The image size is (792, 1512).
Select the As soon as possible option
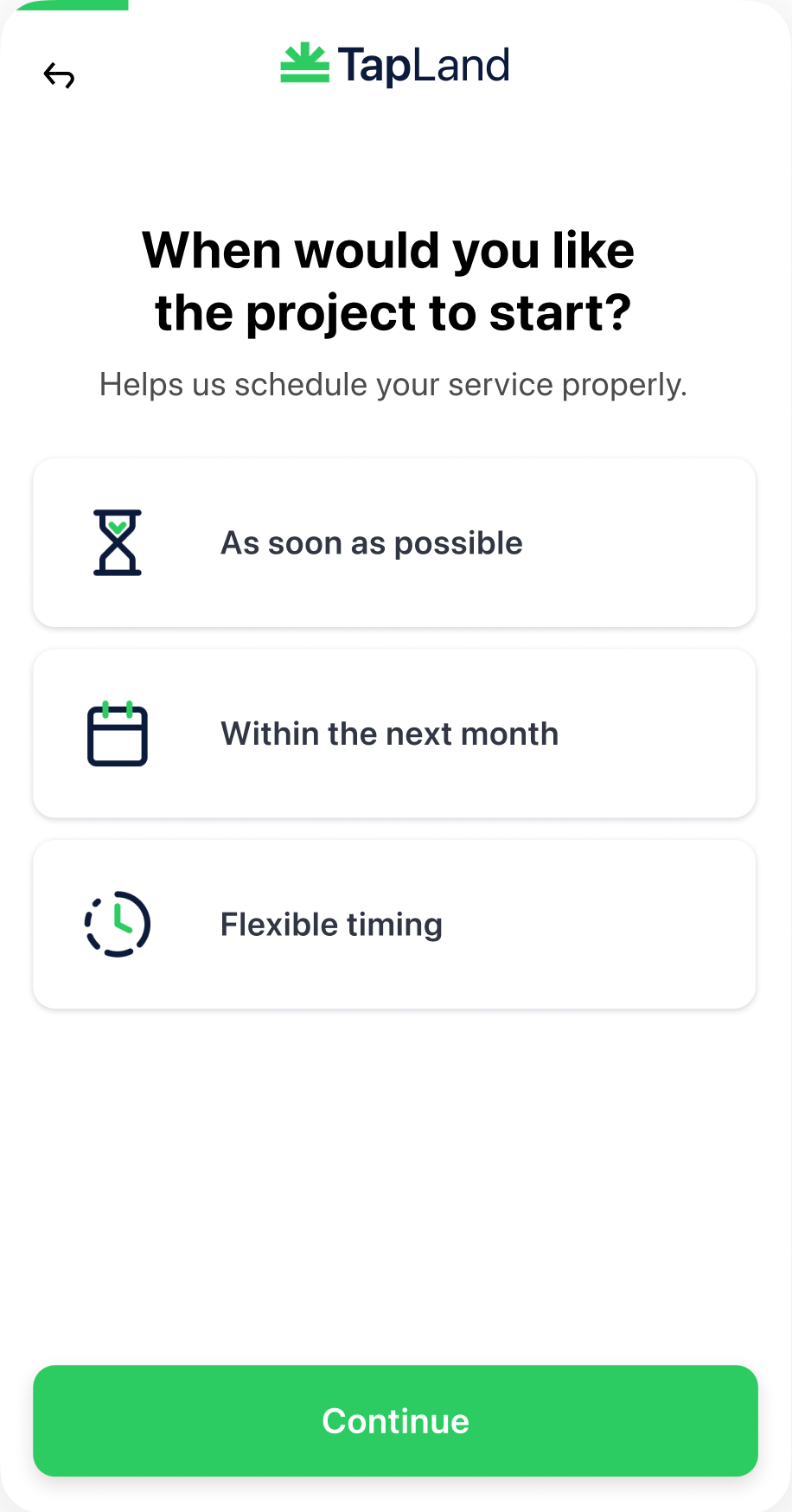395,542
